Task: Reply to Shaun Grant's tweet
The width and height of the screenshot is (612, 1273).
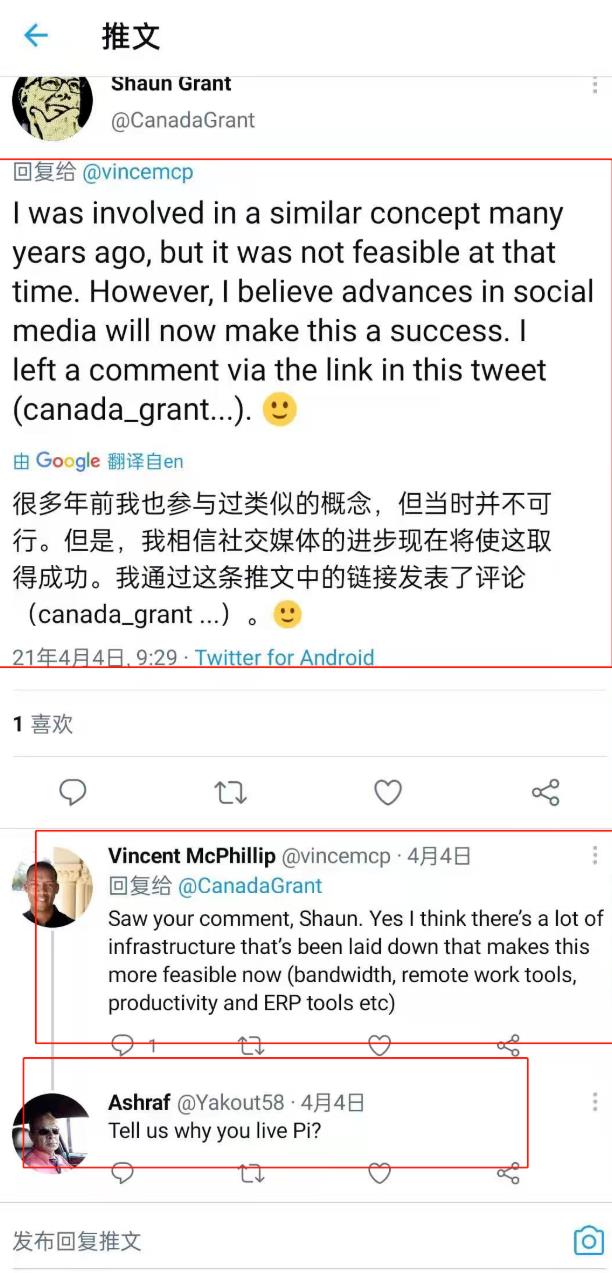Action: (x=73, y=794)
